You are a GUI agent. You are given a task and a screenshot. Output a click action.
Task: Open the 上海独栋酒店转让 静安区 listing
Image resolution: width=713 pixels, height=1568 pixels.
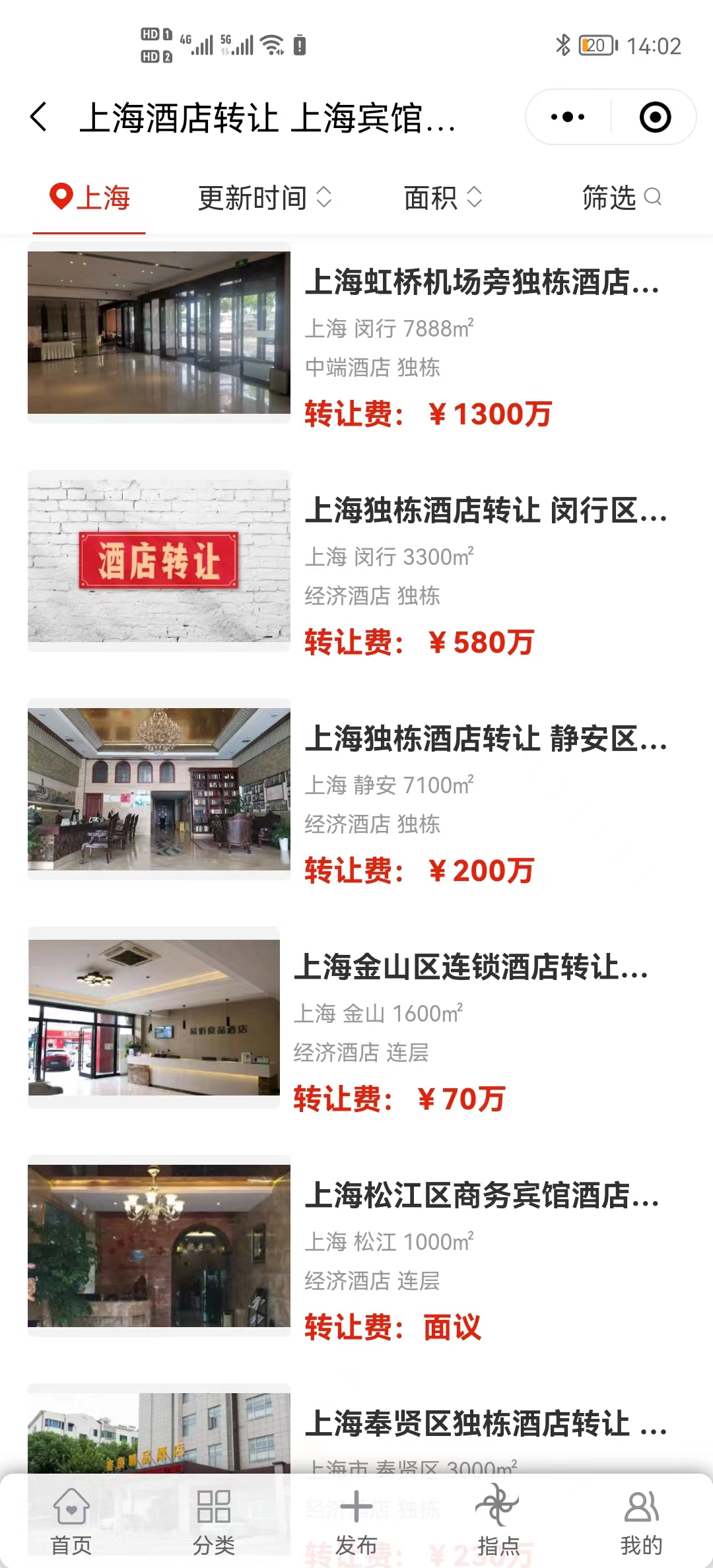(x=485, y=739)
